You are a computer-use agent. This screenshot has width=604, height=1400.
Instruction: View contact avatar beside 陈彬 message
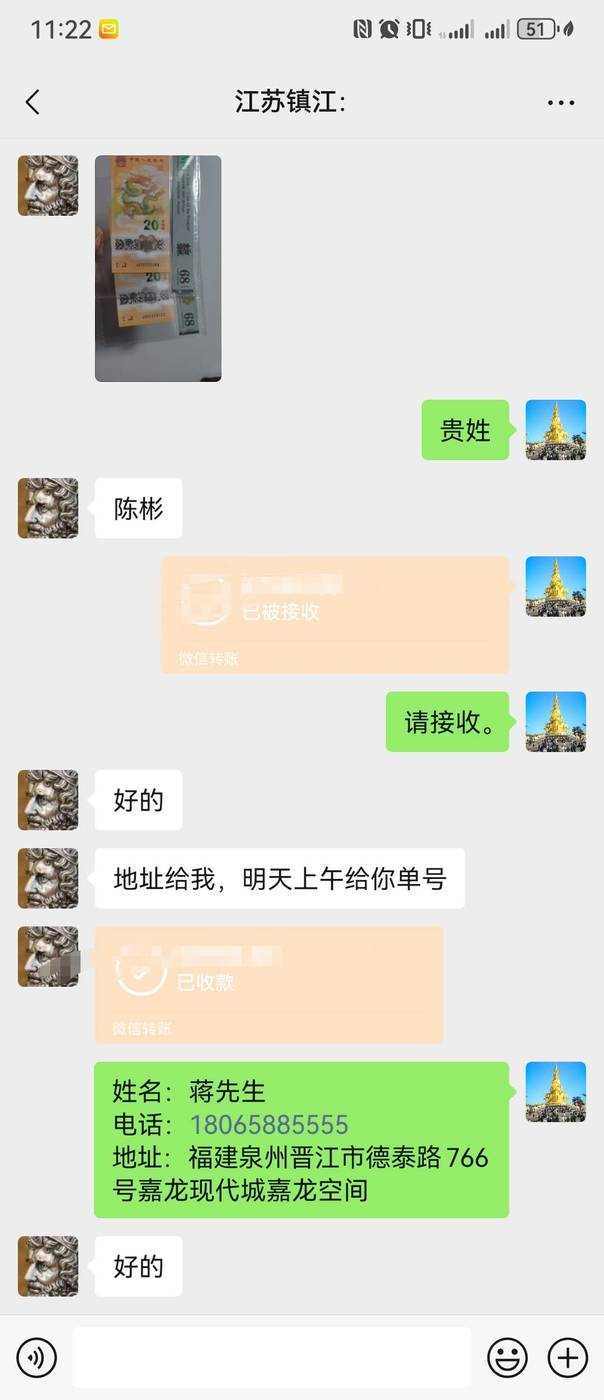click(47, 508)
